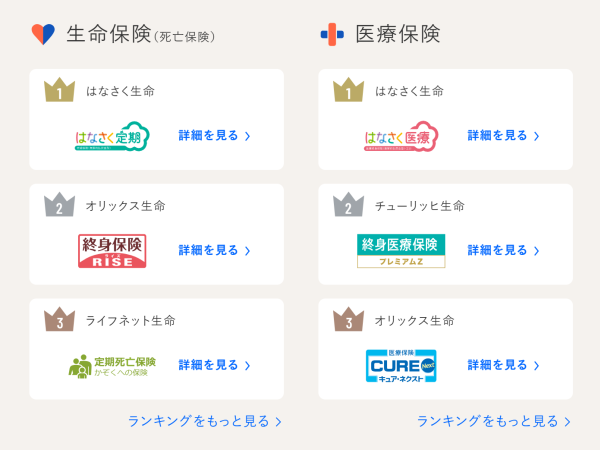Screen dimensions: 600x450
Task: Tap 詳細を見る for はなさく医療
Action: [503, 136]
